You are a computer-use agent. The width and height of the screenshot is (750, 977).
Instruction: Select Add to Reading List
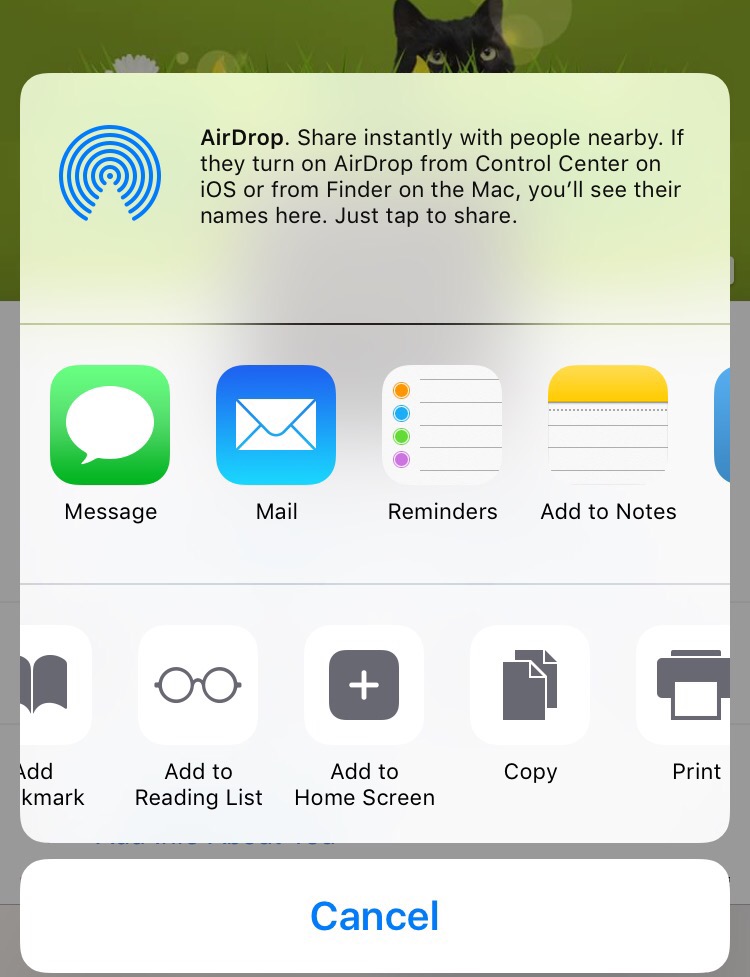(198, 685)
